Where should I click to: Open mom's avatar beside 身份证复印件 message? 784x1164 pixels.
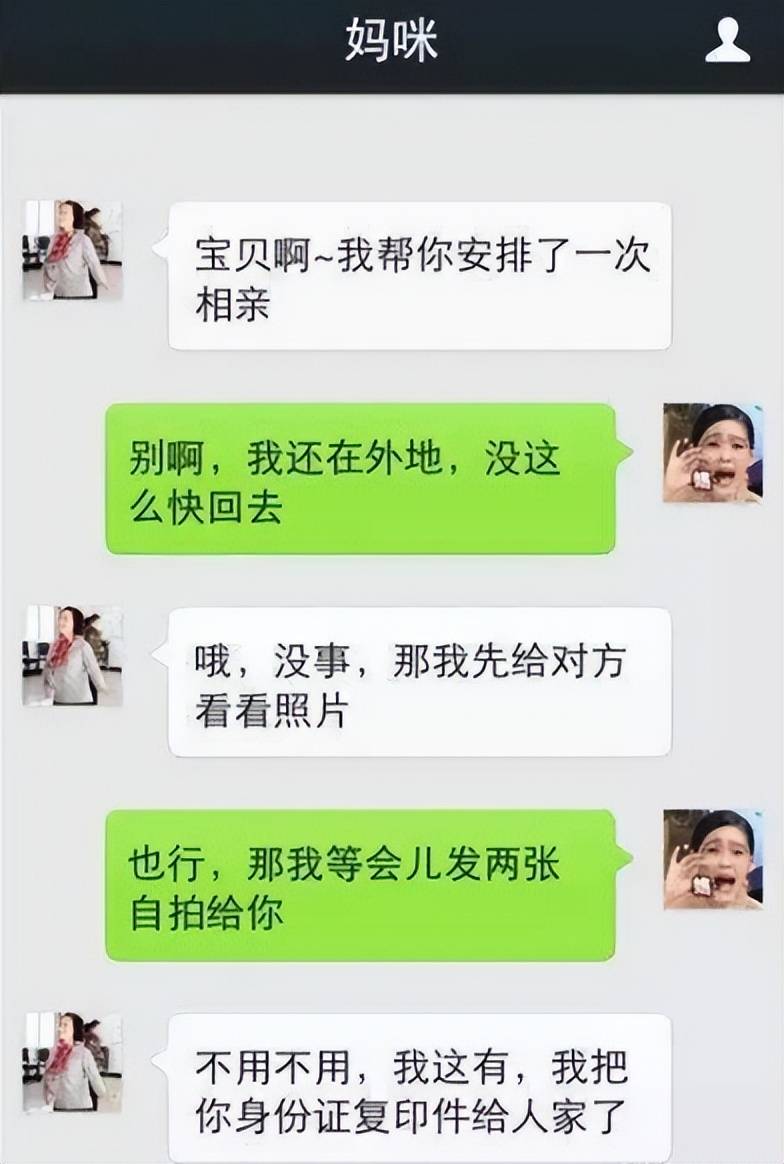(72, 1062)
